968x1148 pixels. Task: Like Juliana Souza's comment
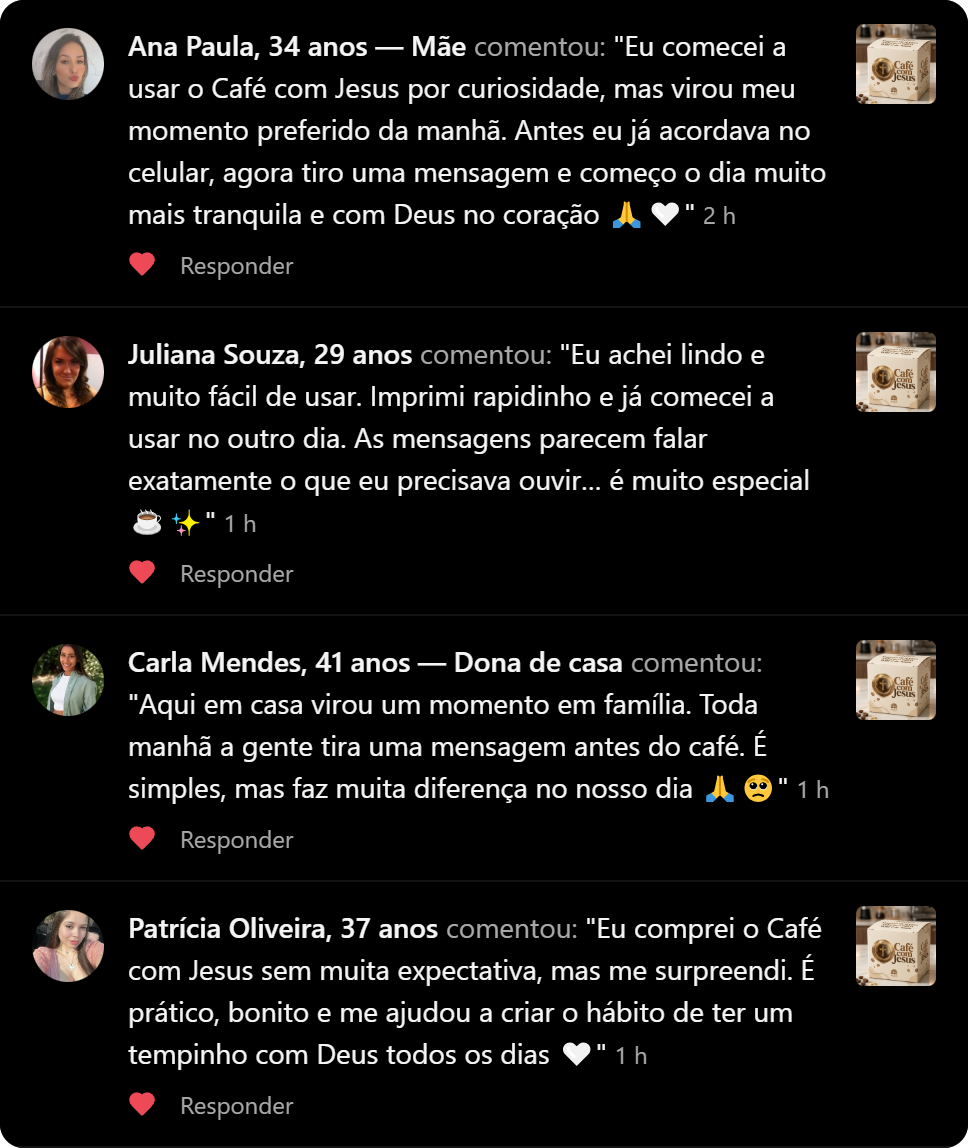142,573
